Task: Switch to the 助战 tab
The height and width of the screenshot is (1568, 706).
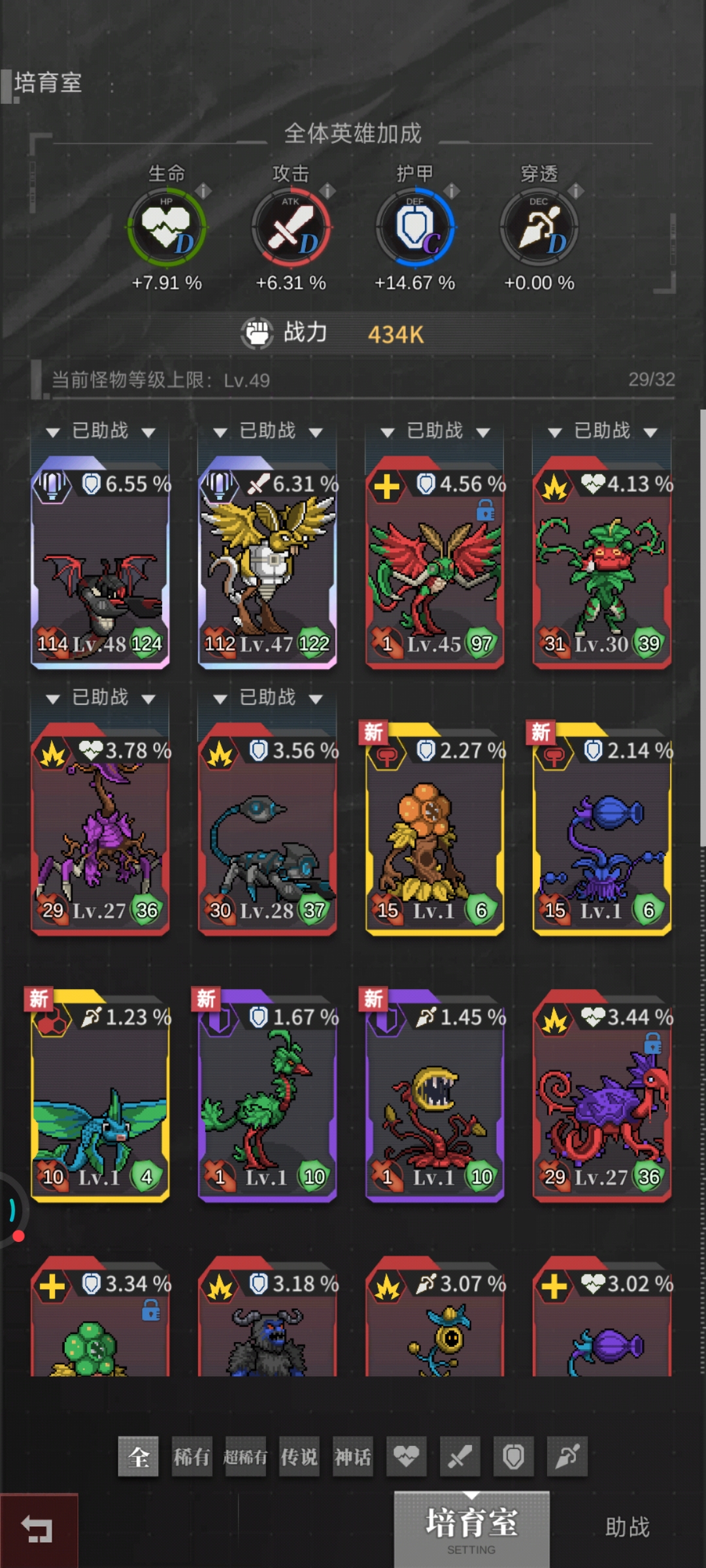Action: click(627, 1527)
